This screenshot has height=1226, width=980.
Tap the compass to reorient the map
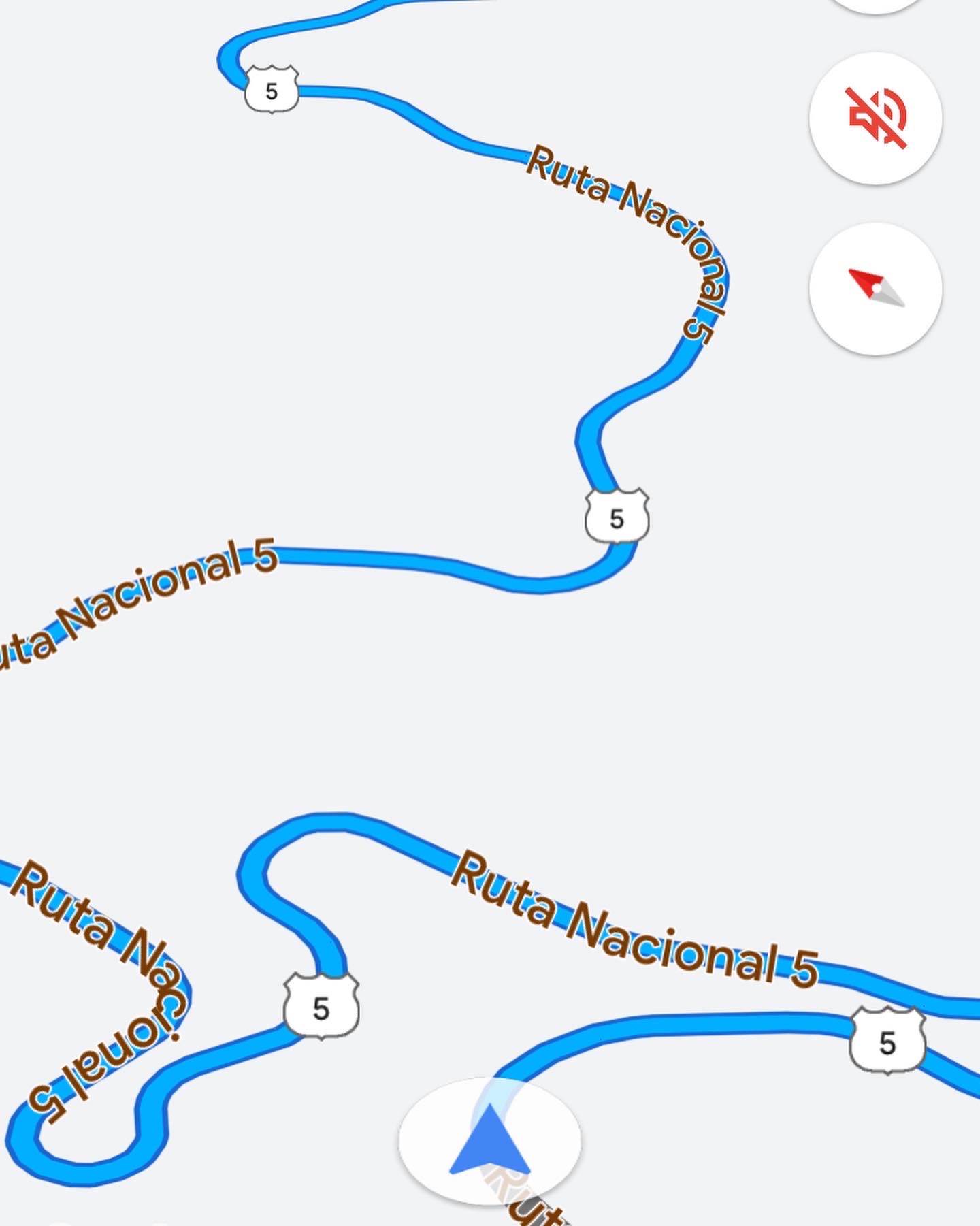tap(875, 289)
